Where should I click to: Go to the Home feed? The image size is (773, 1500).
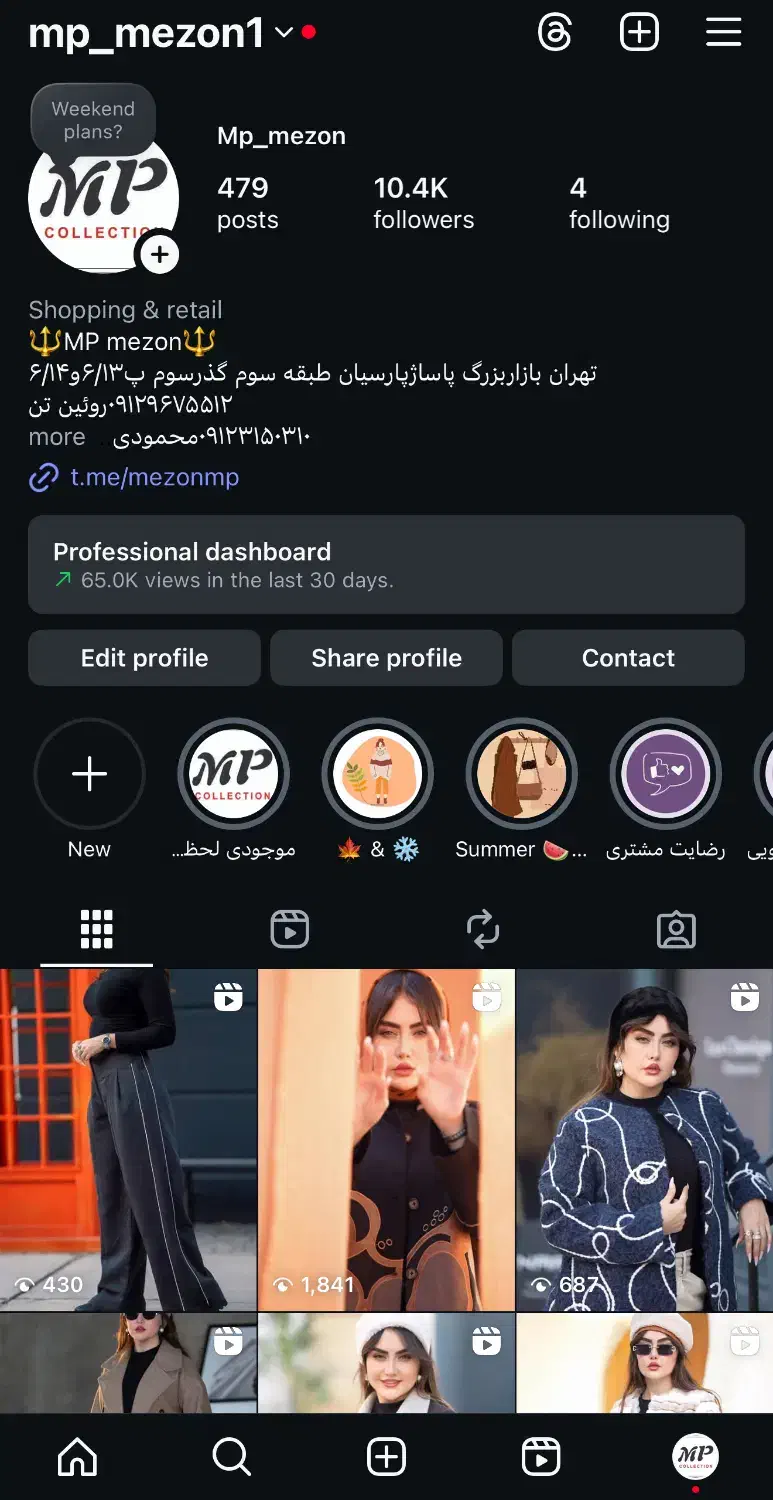pos(78,1457)
